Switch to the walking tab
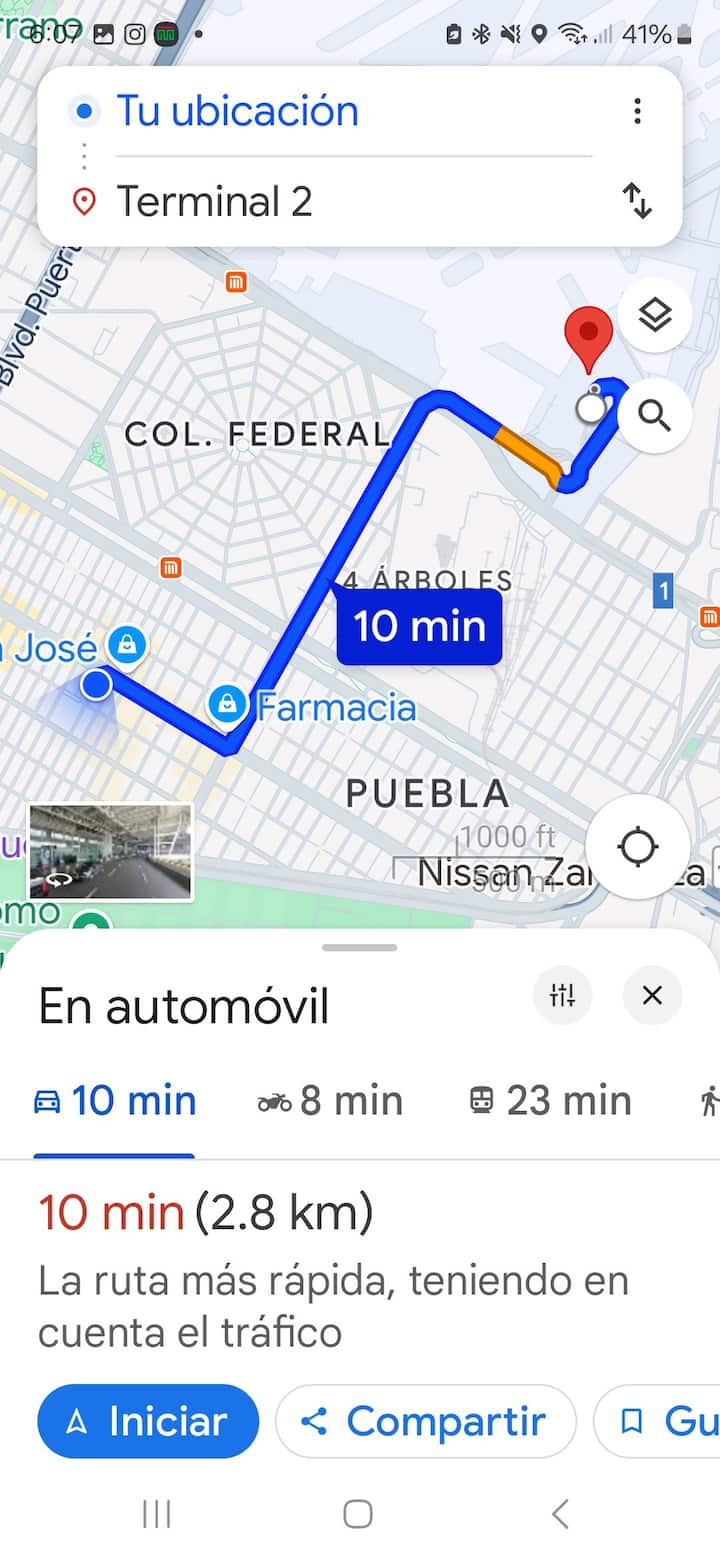Viewport: 720px width, 1560px height. click(x=709, y=1101)
